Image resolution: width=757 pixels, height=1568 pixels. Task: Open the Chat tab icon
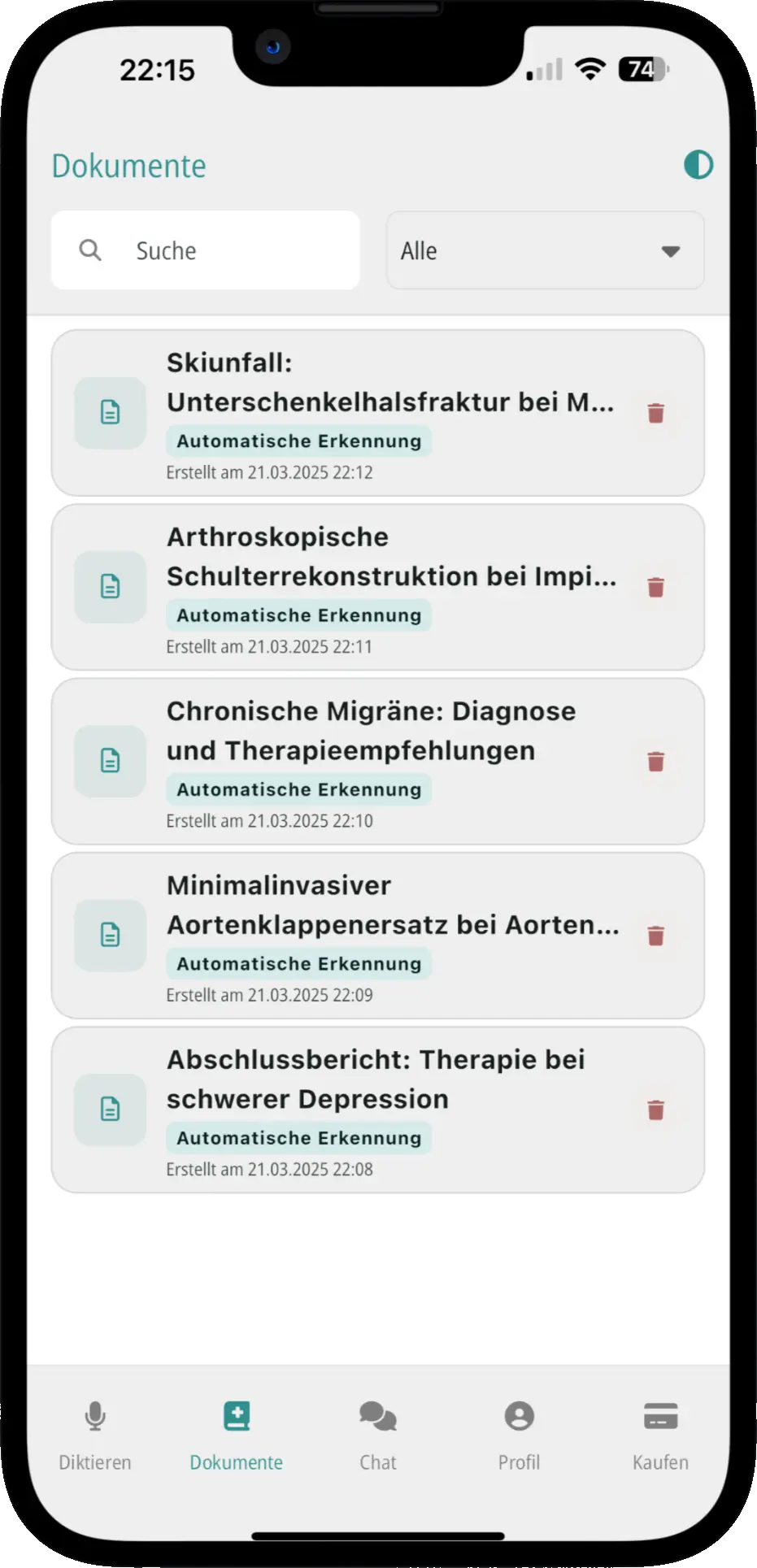click(377, 1414)
